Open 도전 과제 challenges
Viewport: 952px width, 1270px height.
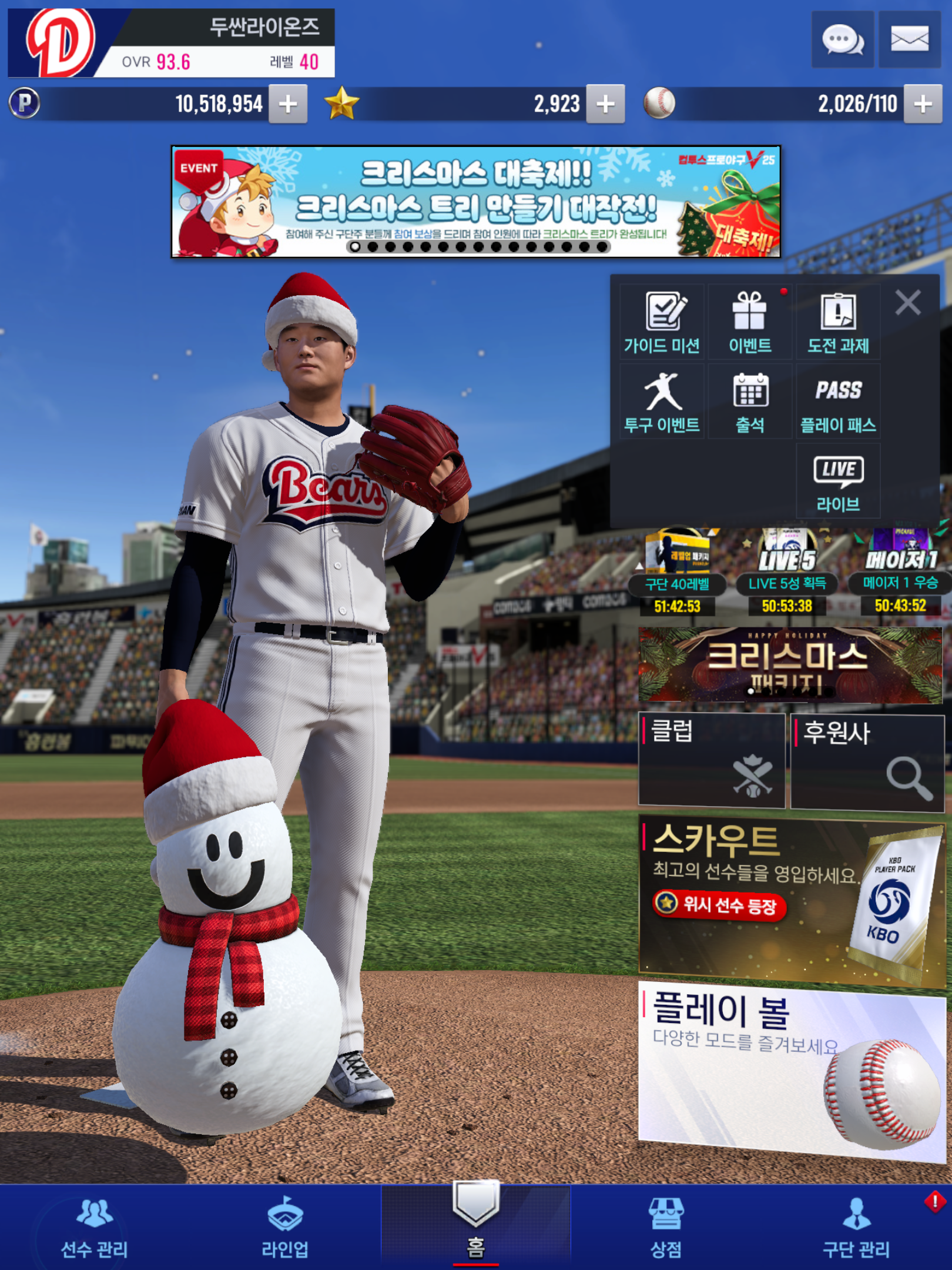pos(838,322)
